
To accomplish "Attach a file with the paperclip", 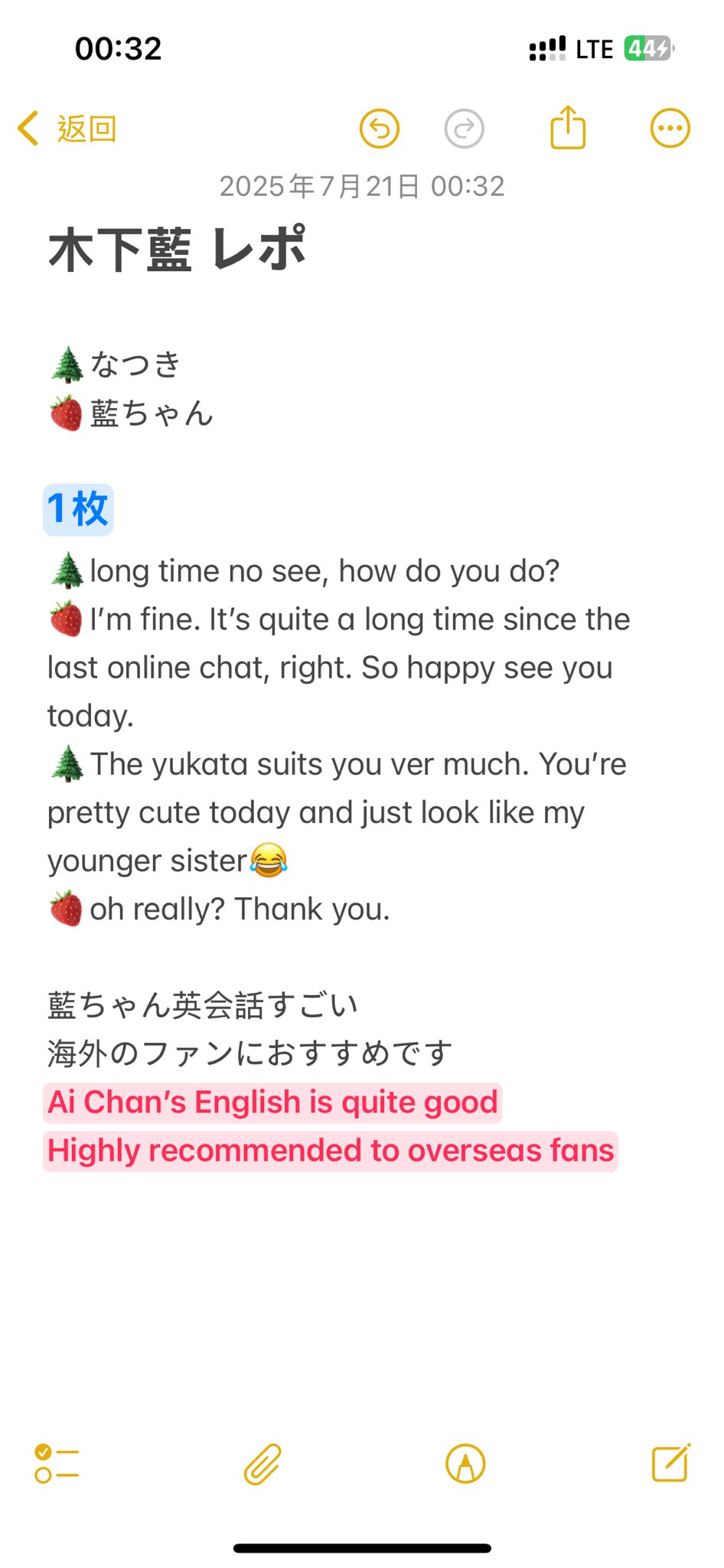I will pyautogui.click(x=263, y=1464).
